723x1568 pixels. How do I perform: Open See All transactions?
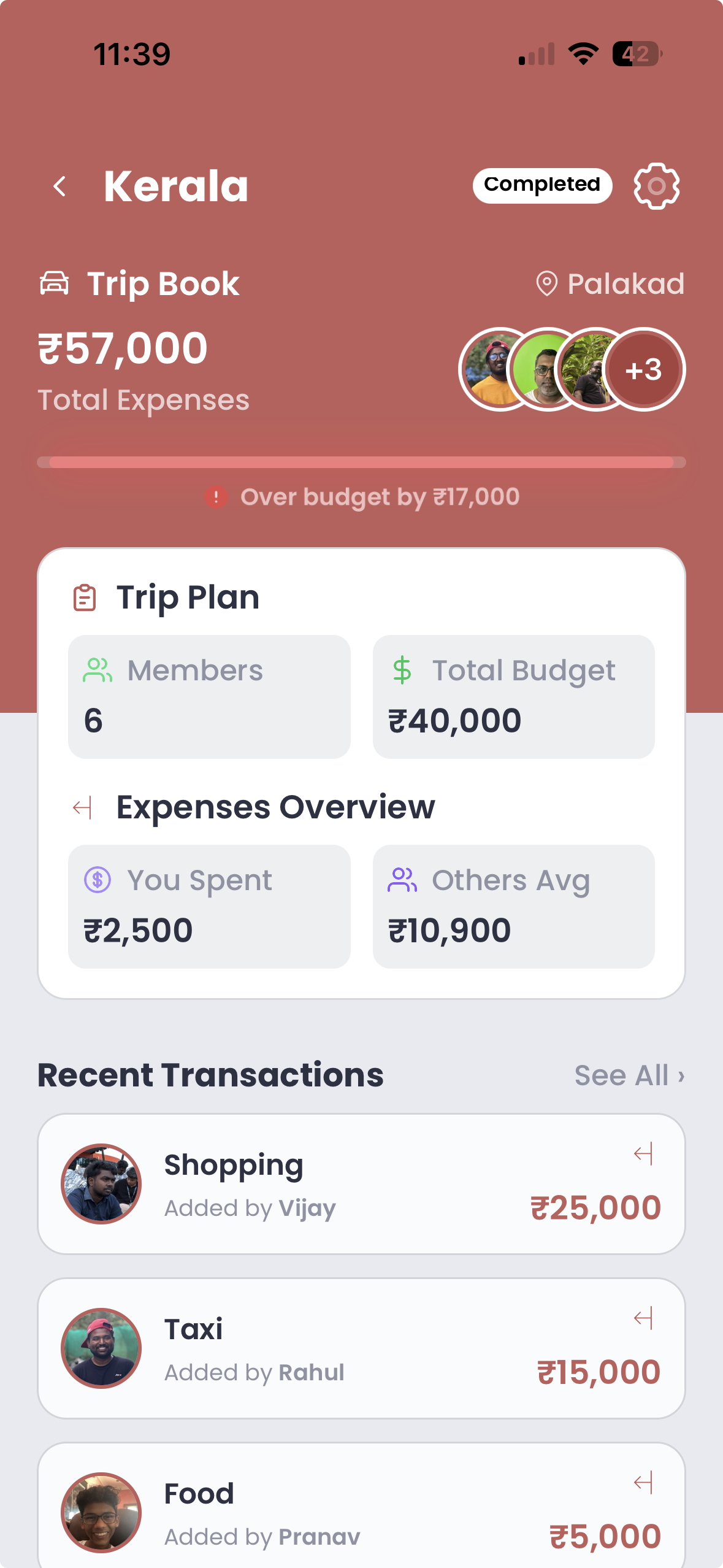pos(629,1075)
